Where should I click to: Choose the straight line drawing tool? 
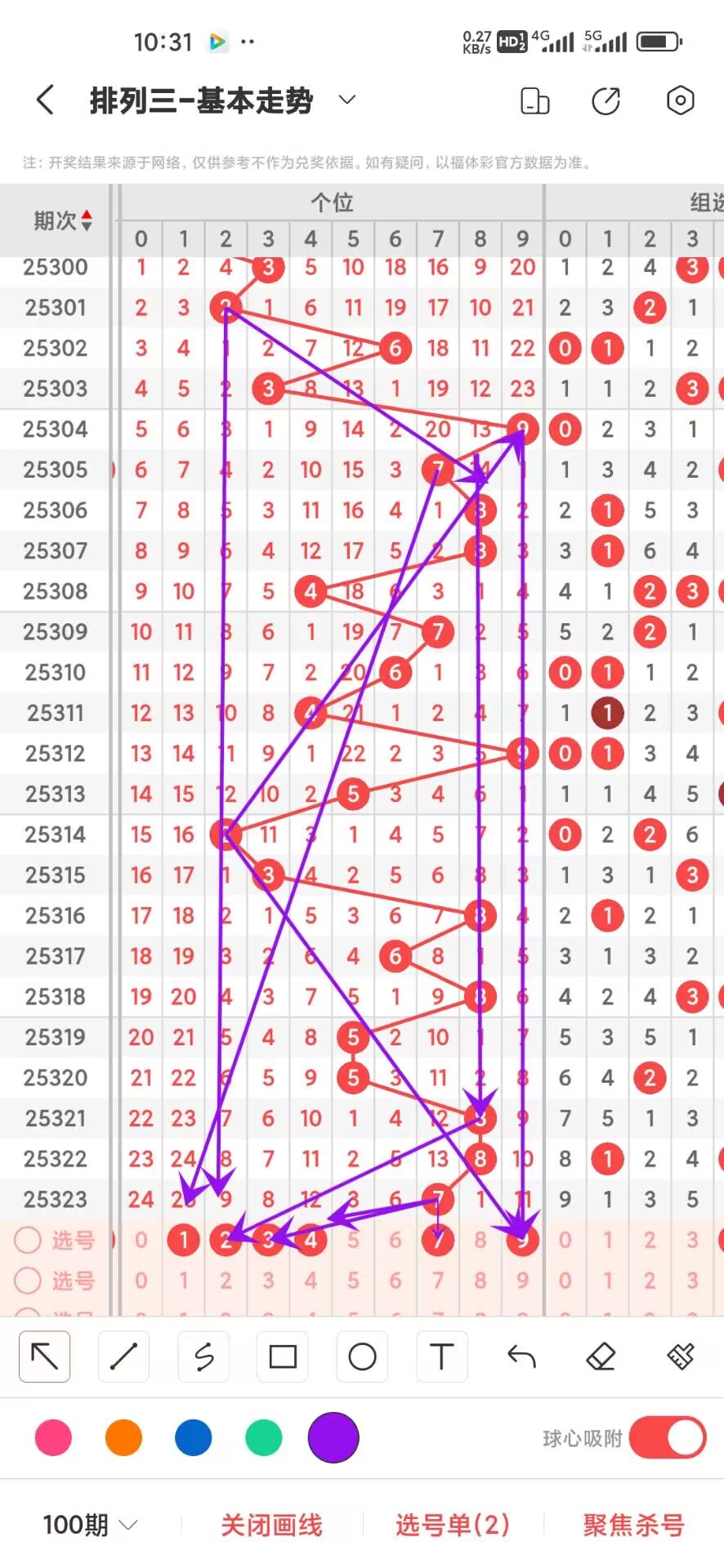coord(123,1356)
